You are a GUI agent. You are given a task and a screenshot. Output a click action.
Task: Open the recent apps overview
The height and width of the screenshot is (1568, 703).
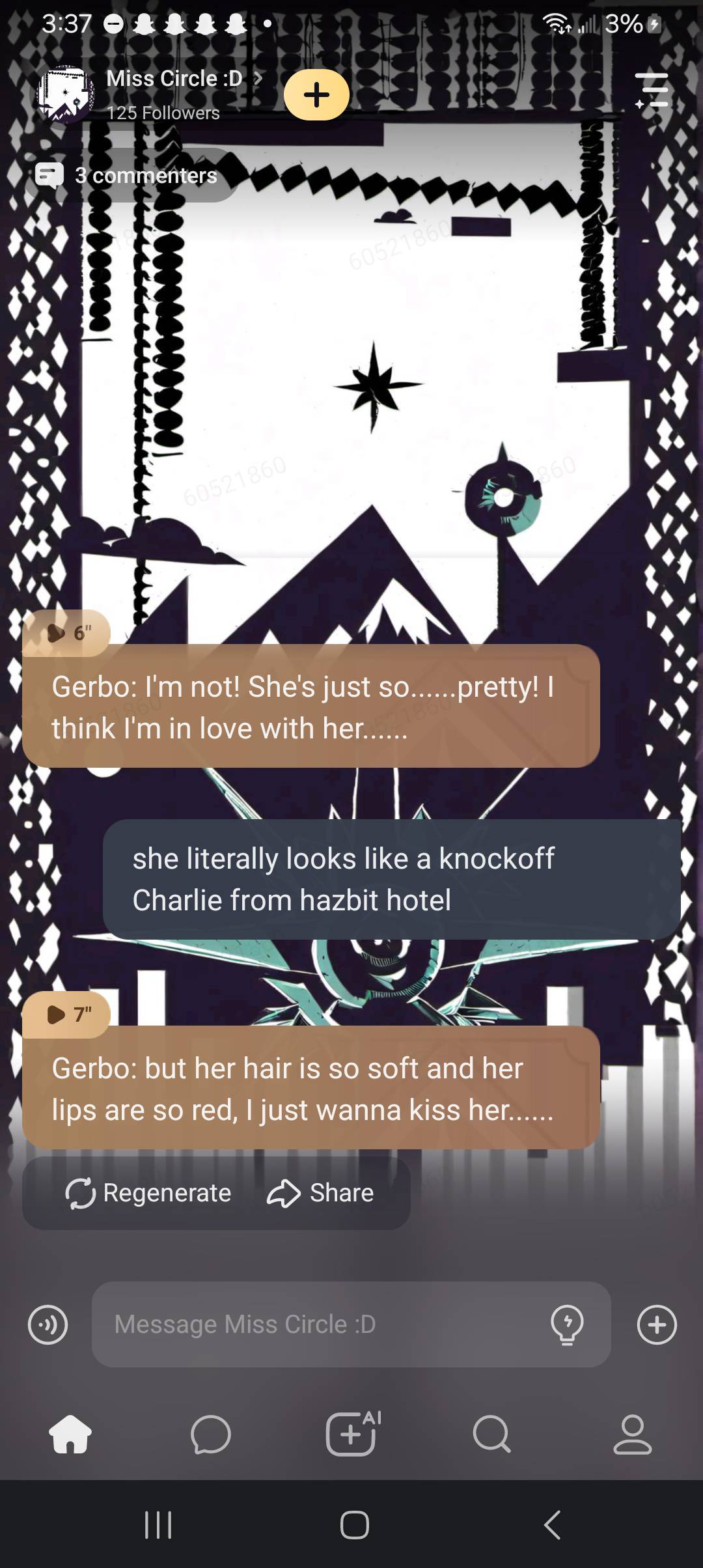click(x=158, y=1525)
